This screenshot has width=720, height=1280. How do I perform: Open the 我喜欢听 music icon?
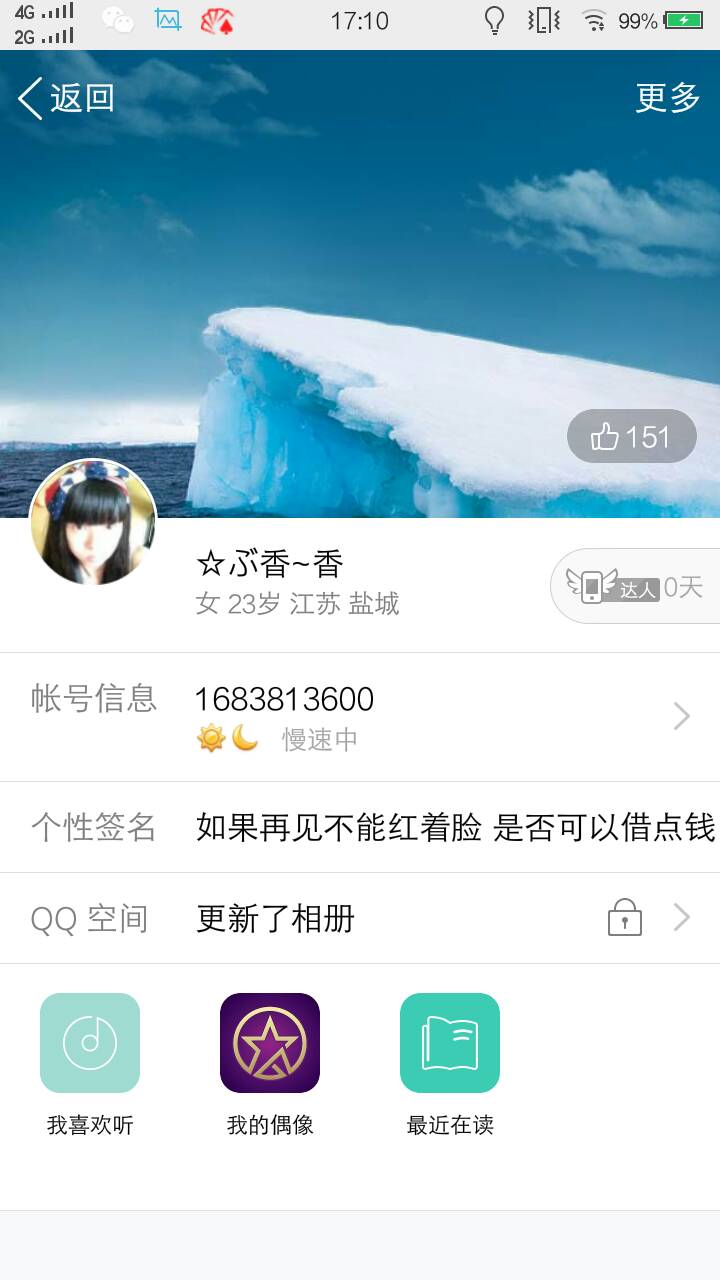tap(90, 1042)
